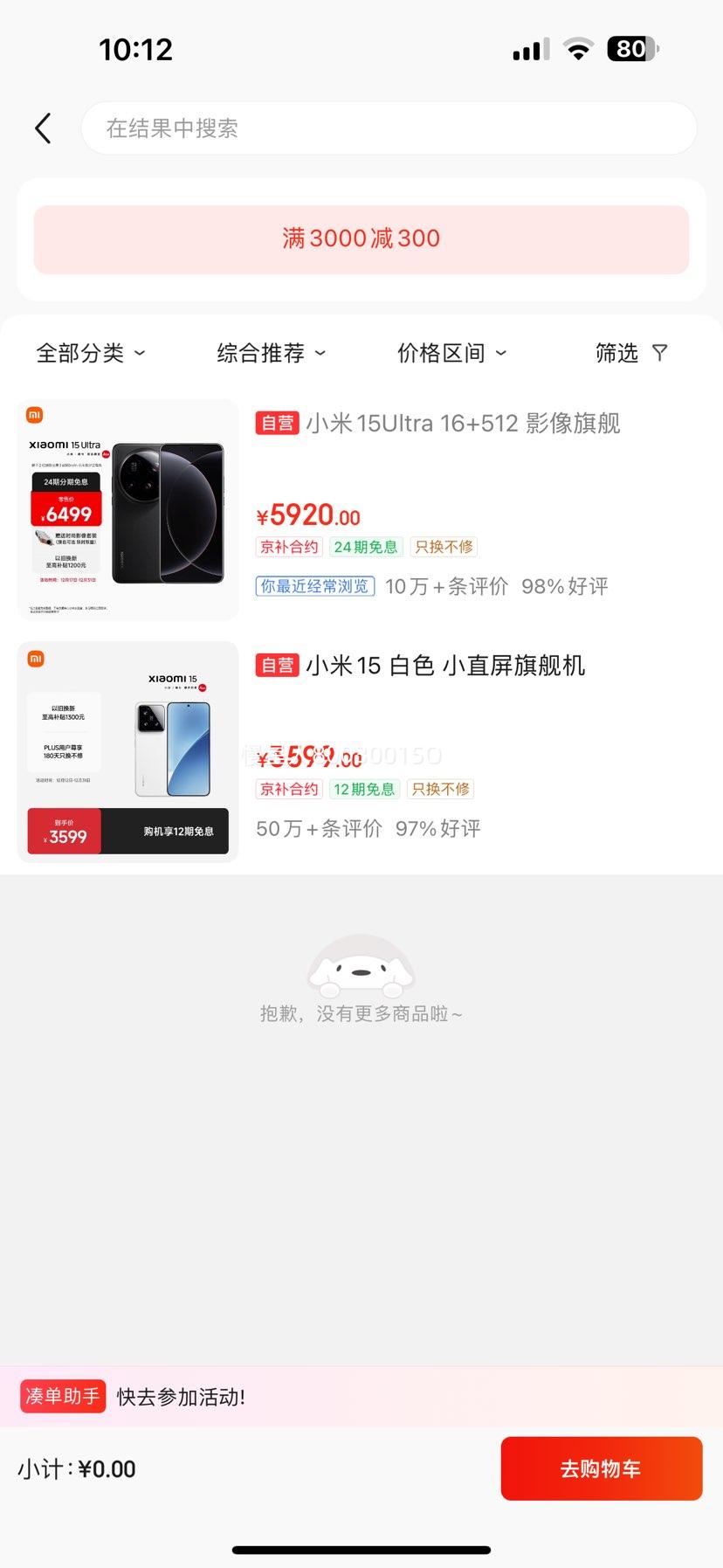Image resolution: width=723 pixels, height=1568 pixels.
Task: Tap the 在结果中搜索 search input field
Action: pos(388,128)
